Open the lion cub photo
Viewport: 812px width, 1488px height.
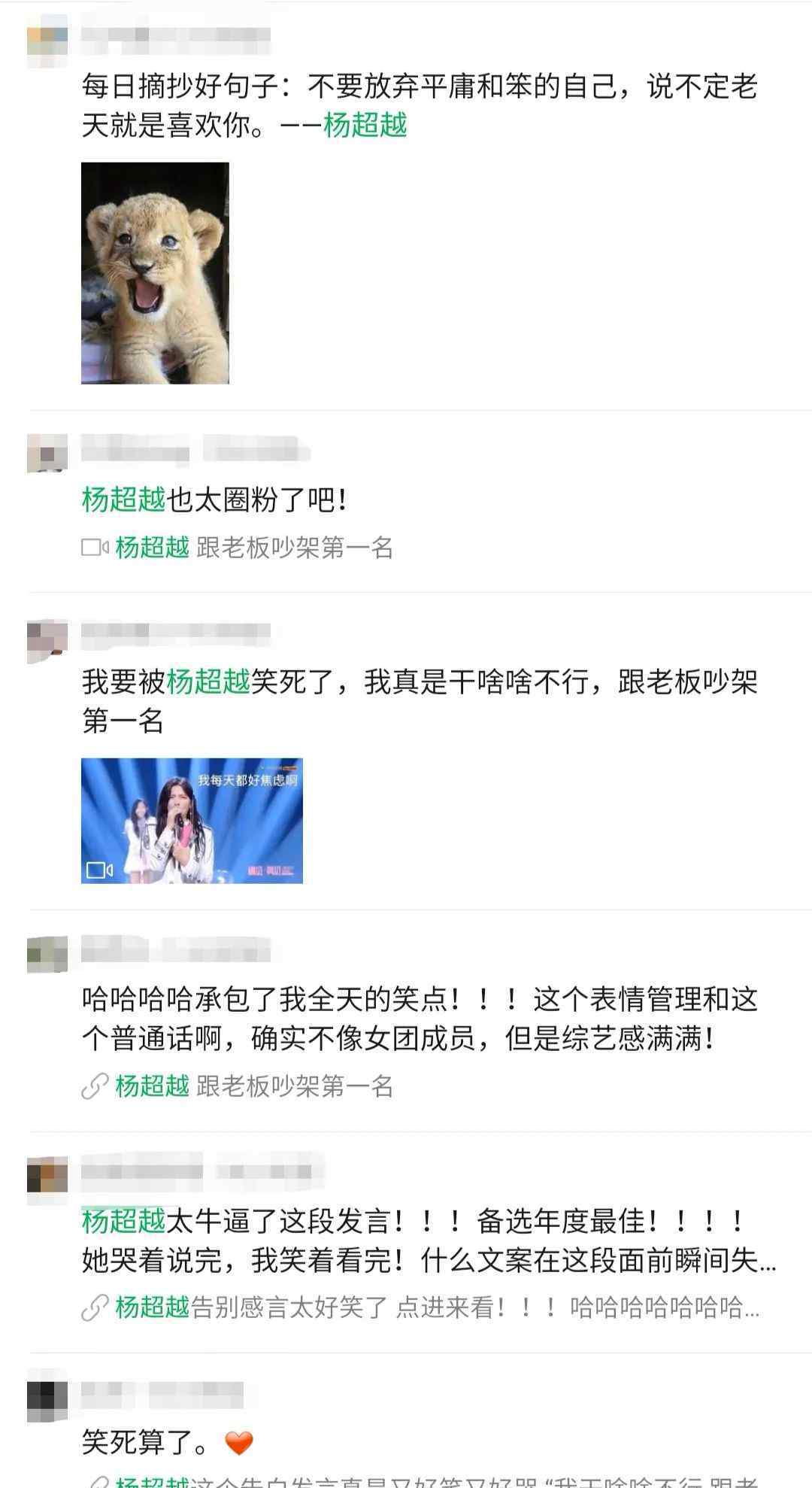pyautogui.click(x=155, y=273)
